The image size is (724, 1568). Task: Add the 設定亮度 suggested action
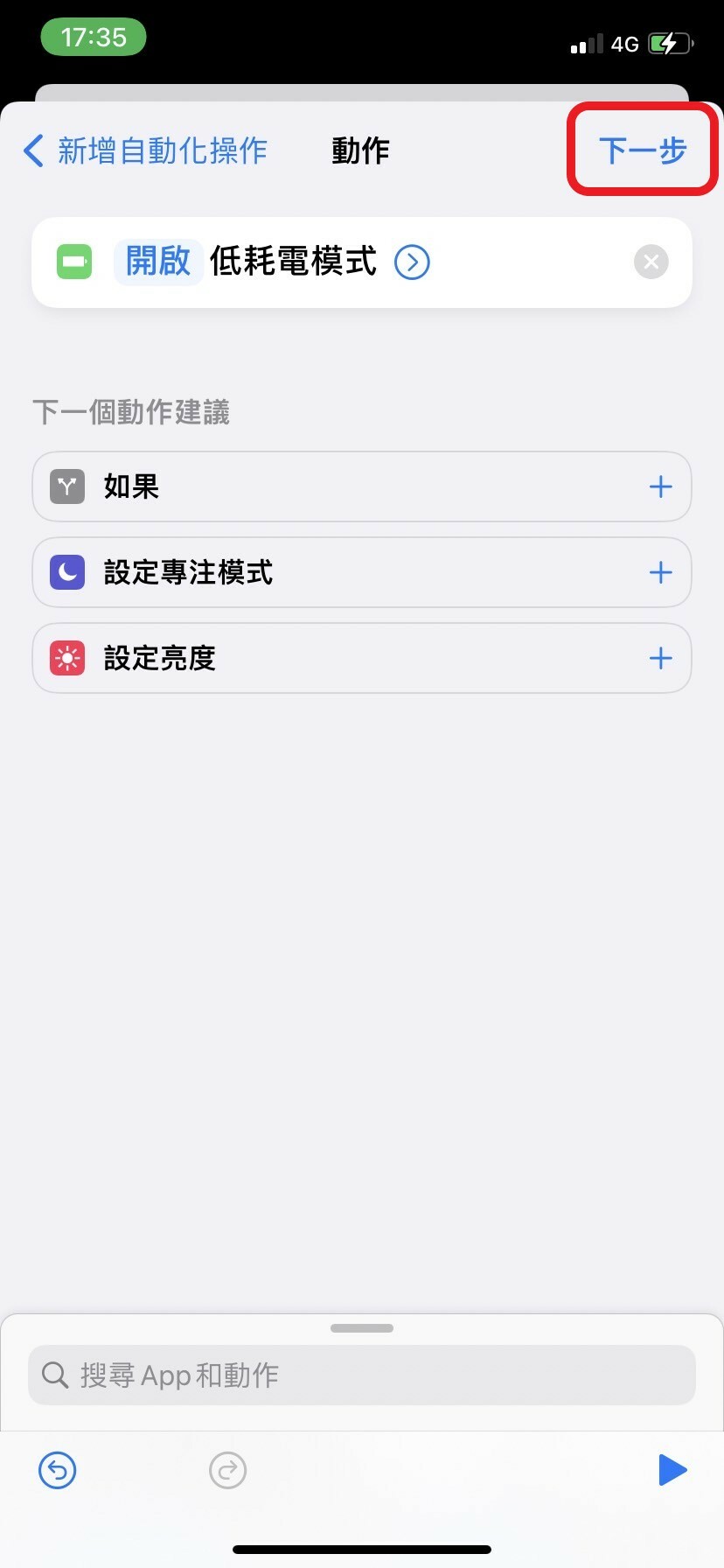pyautogui.click(x=660, y=658)
